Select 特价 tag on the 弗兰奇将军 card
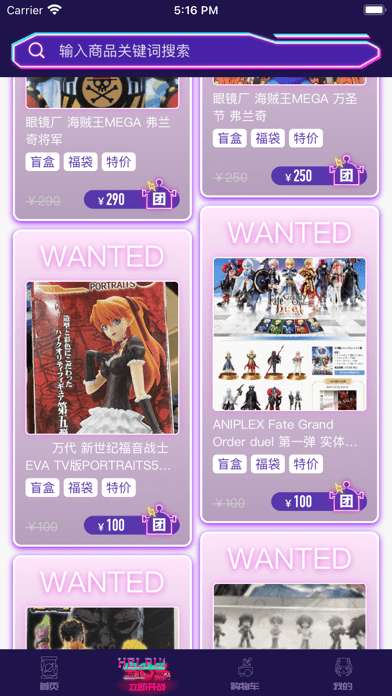 click(119, 162)
